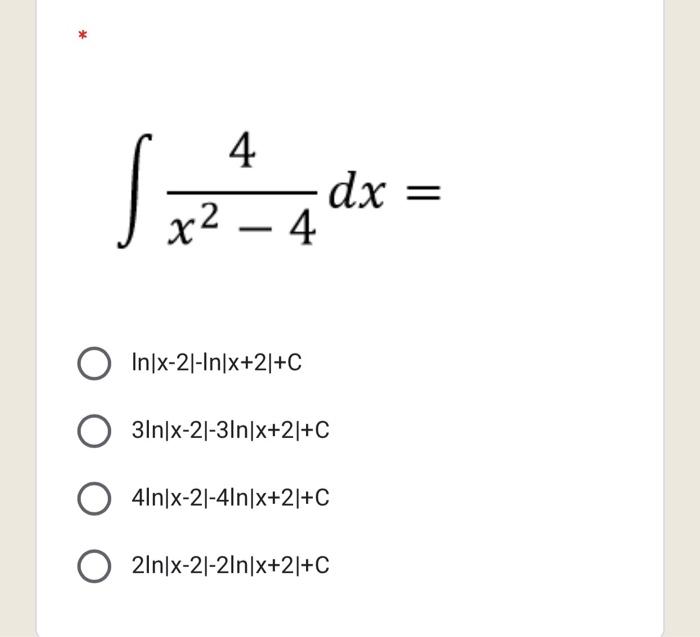This screenshot has height=637, width=700.
Task: Pick the answer 4ln|x-2|-4ln|x+2|+C
Action: click(94, 498)
